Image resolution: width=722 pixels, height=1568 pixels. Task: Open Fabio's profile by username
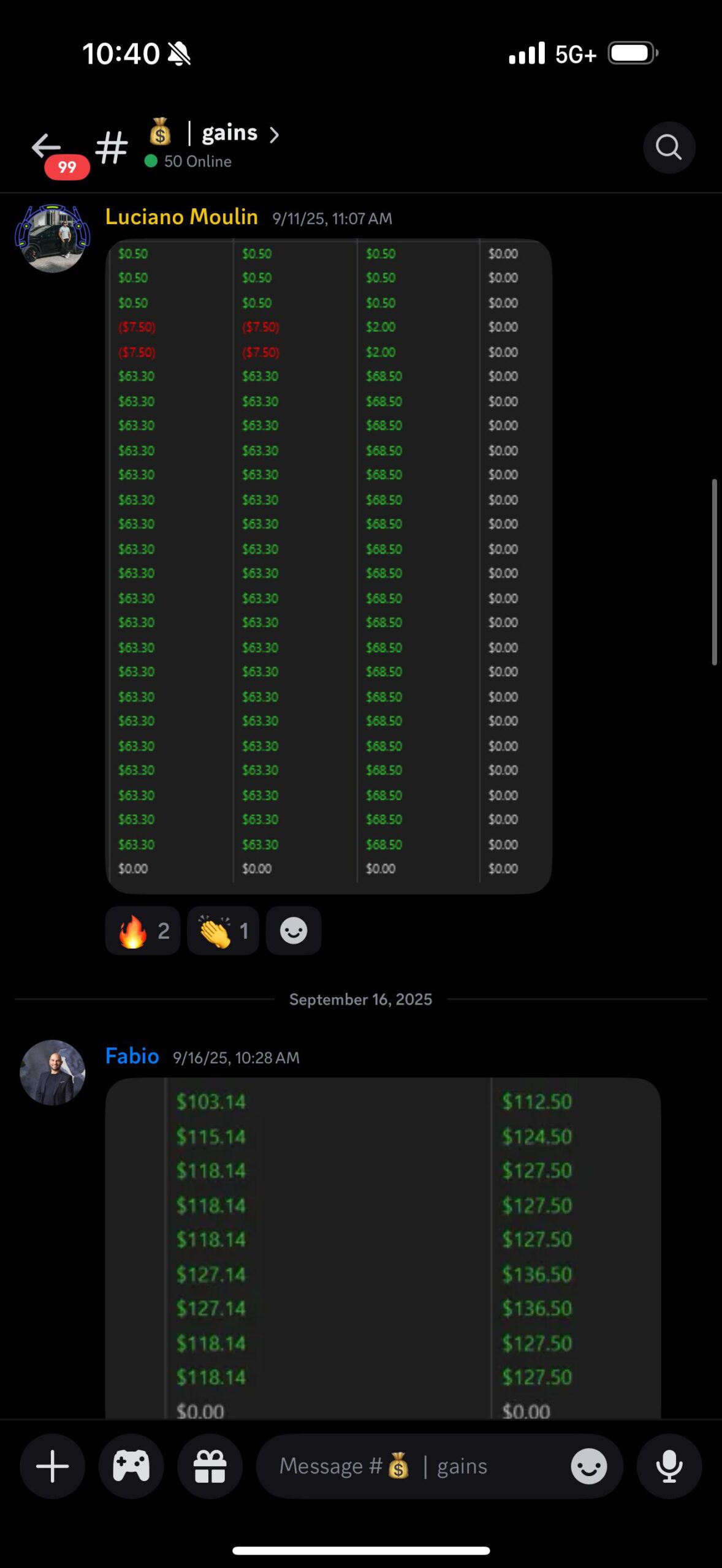click(x=132, y=1057)
